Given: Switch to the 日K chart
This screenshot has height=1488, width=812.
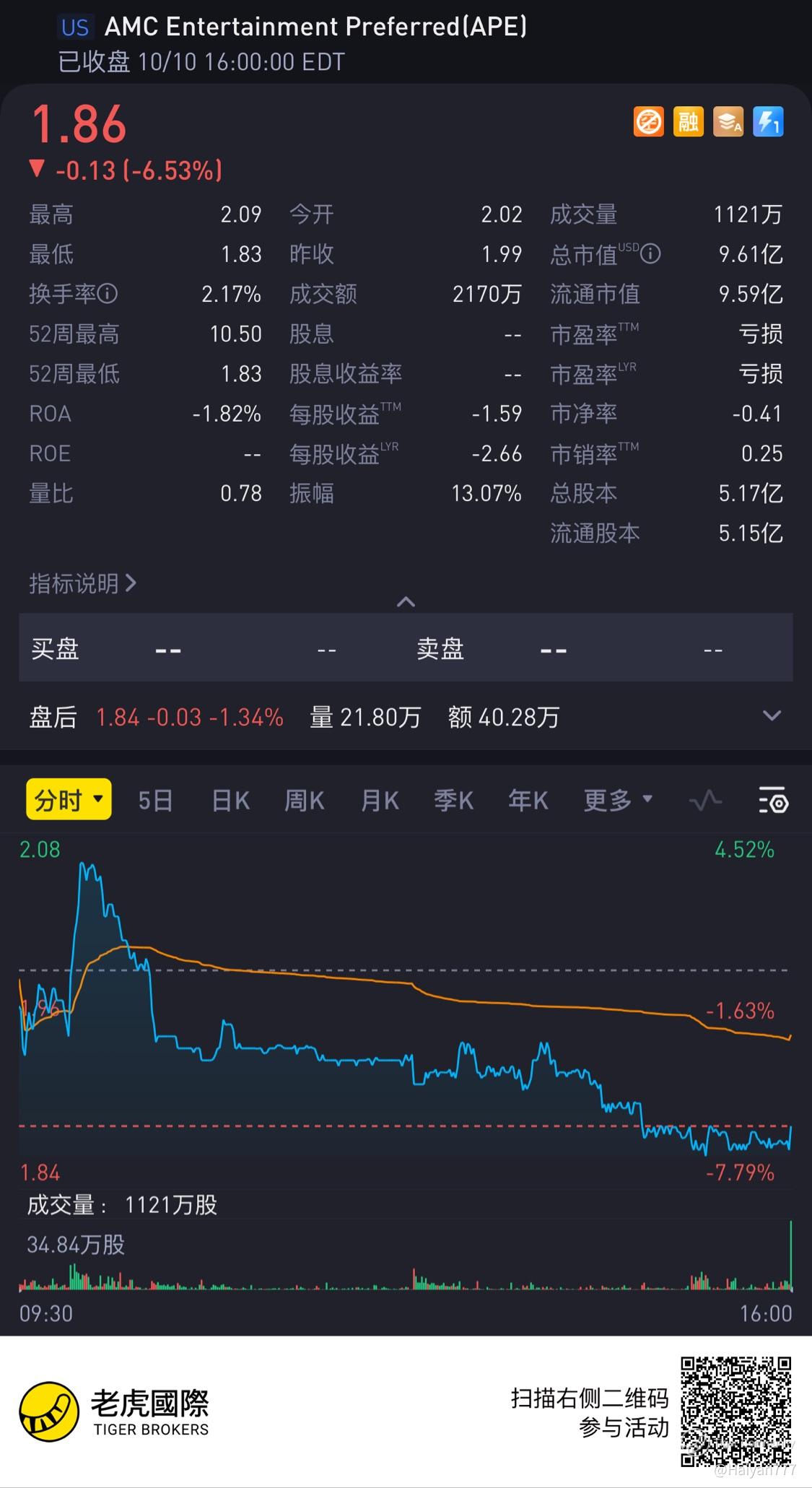Looking at the screenshot, I should 230,801.
